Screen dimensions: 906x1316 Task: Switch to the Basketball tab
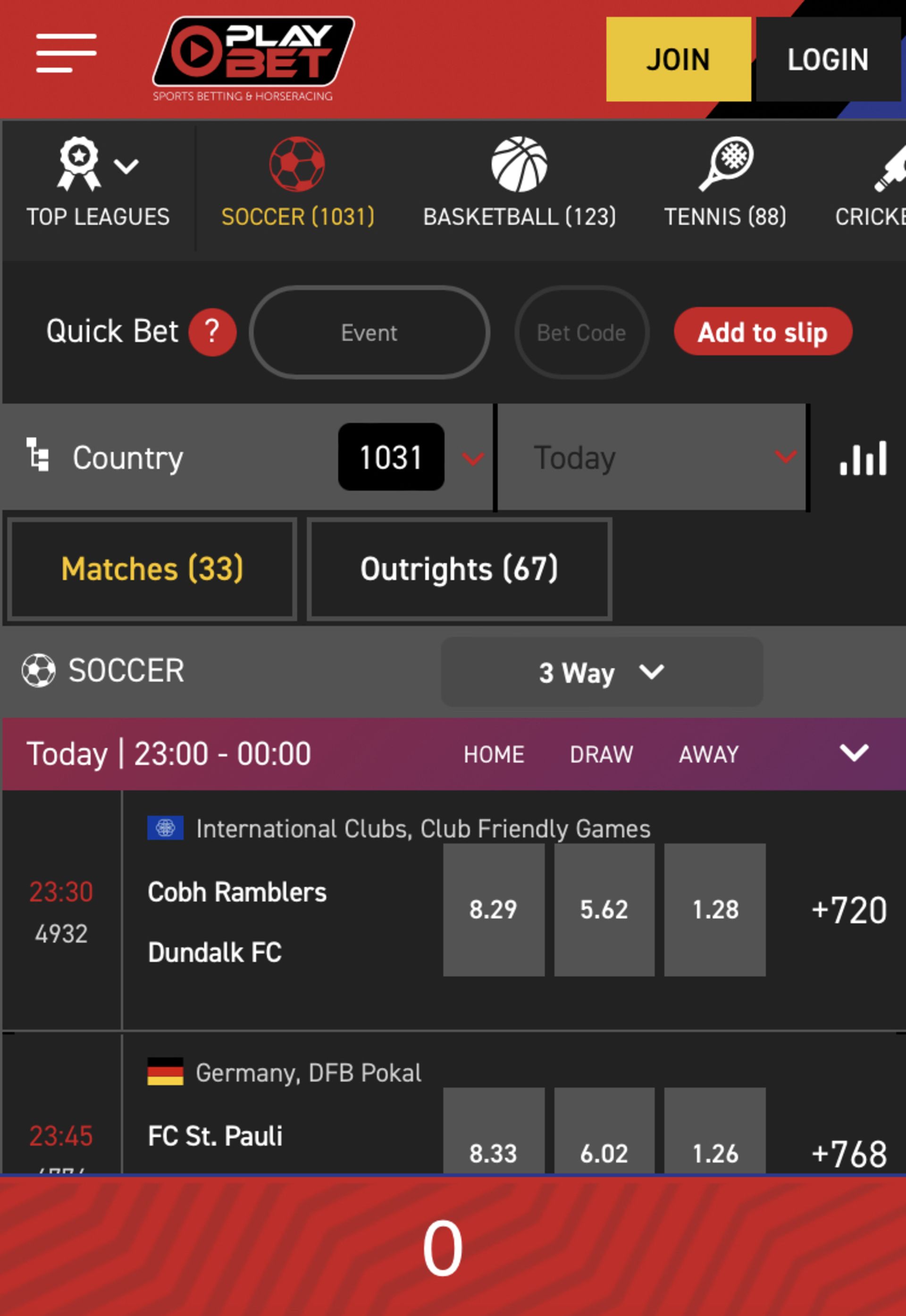(519, 182)
